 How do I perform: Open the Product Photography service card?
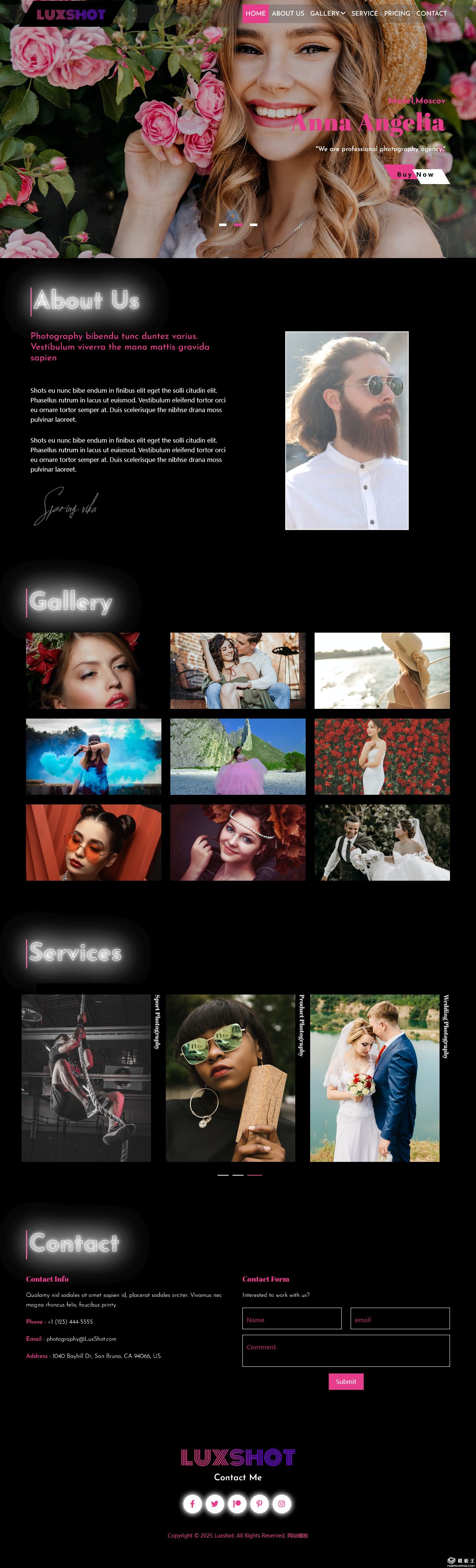(230, 1077)
